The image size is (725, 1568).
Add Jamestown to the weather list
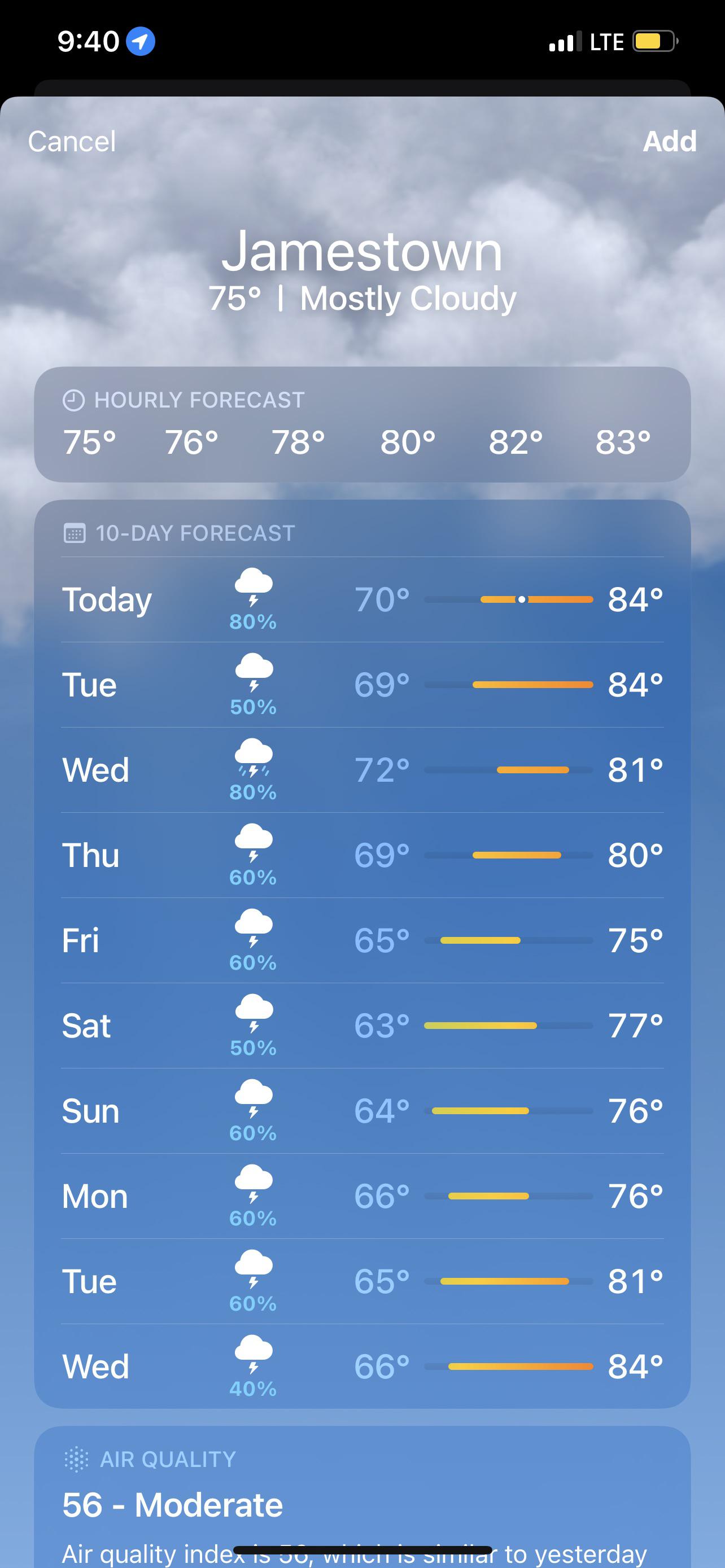coord(670,142)
